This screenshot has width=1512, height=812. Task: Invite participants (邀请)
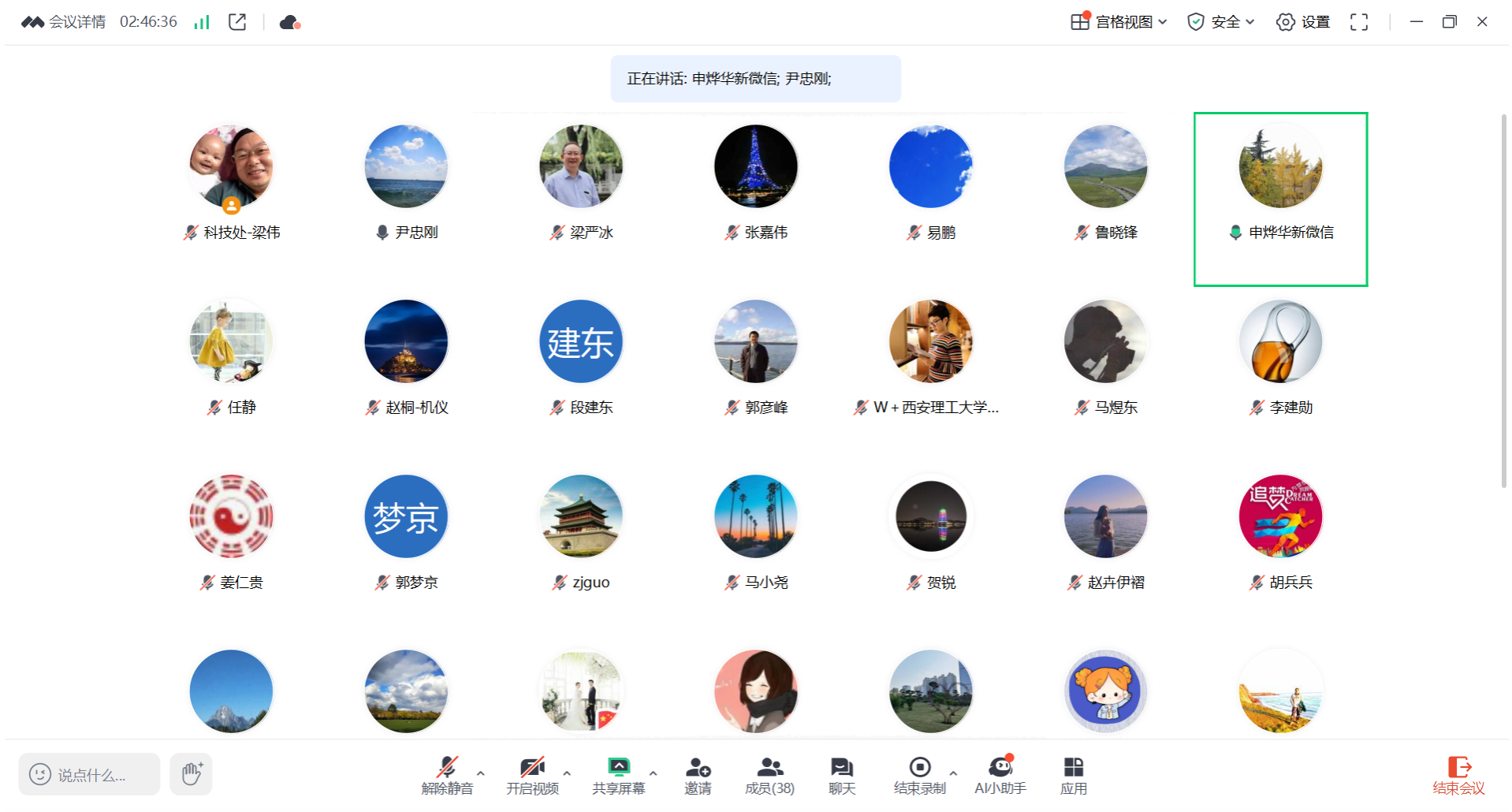tap(698, 775)
